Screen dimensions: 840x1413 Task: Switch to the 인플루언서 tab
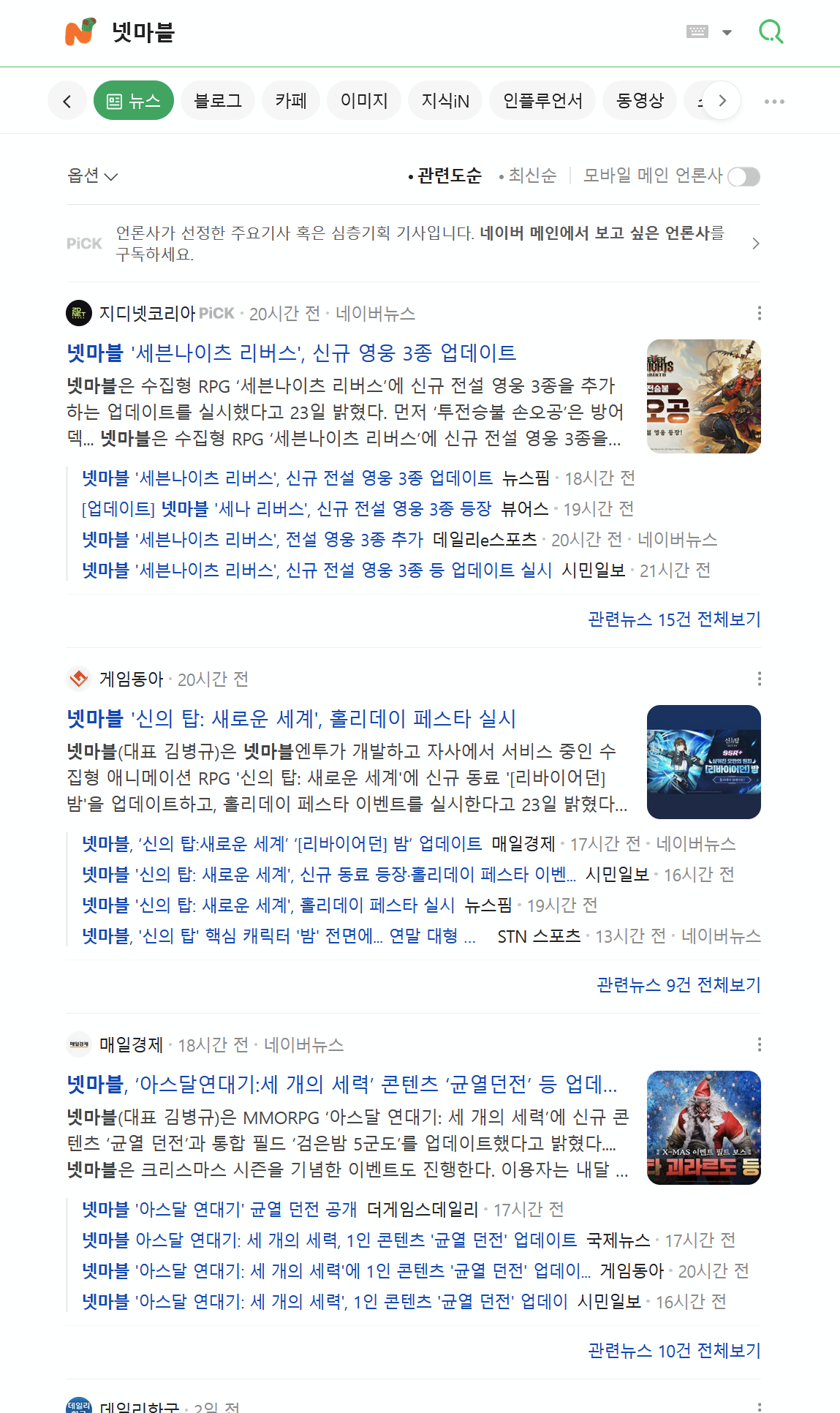click(542, 100)
